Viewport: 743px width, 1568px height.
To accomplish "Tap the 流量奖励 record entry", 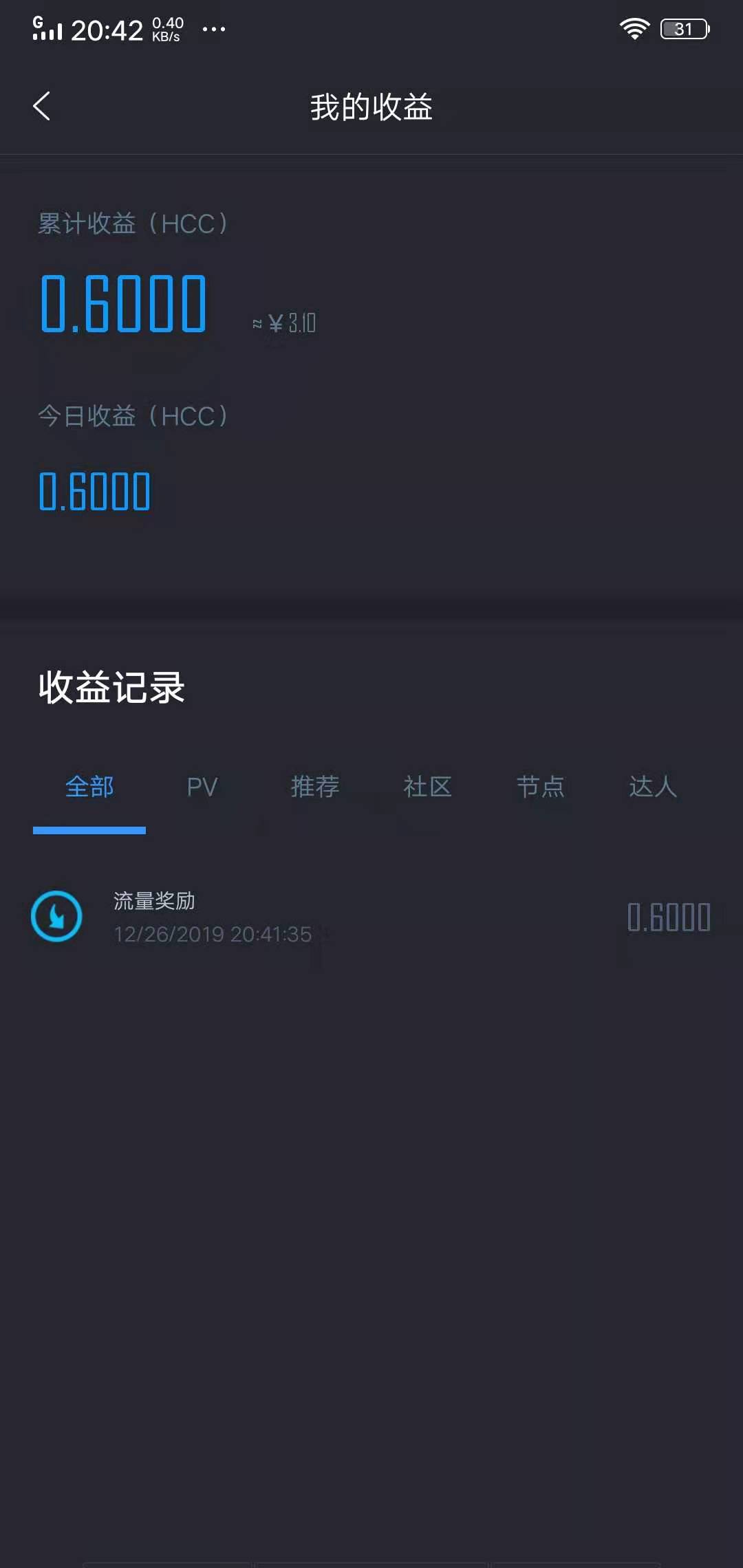I will [x=154, y=901].
